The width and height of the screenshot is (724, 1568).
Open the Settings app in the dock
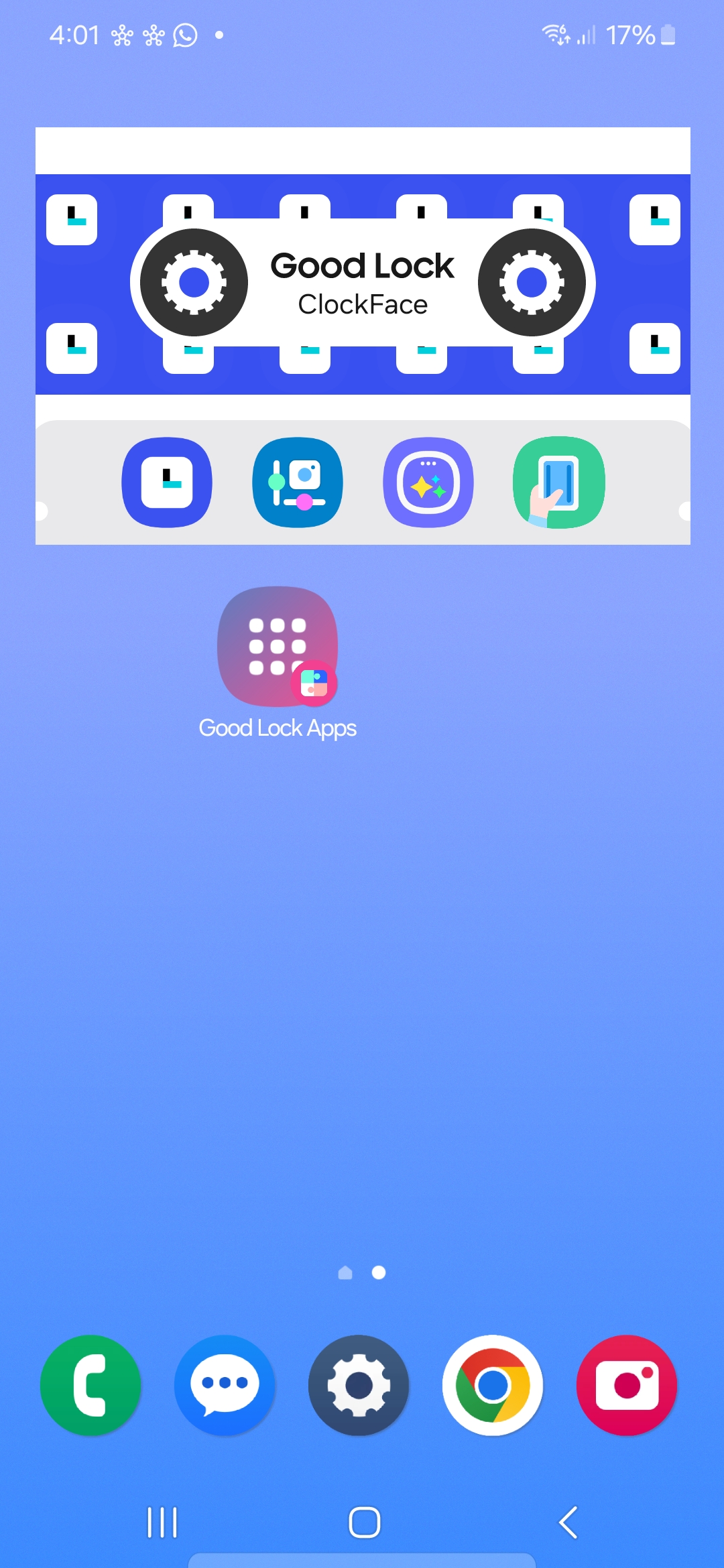[x=359, y=1385]
